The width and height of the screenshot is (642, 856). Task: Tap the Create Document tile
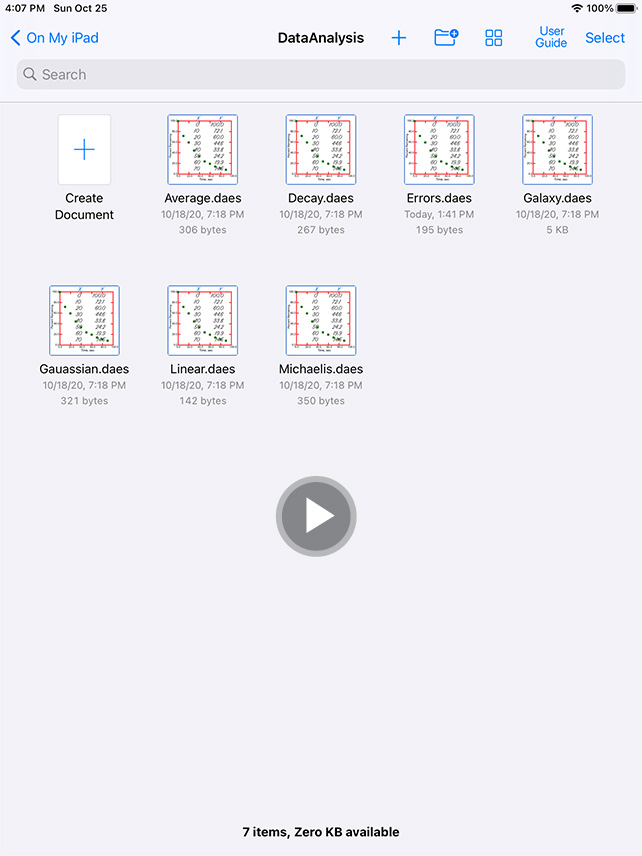click(84, 150)
